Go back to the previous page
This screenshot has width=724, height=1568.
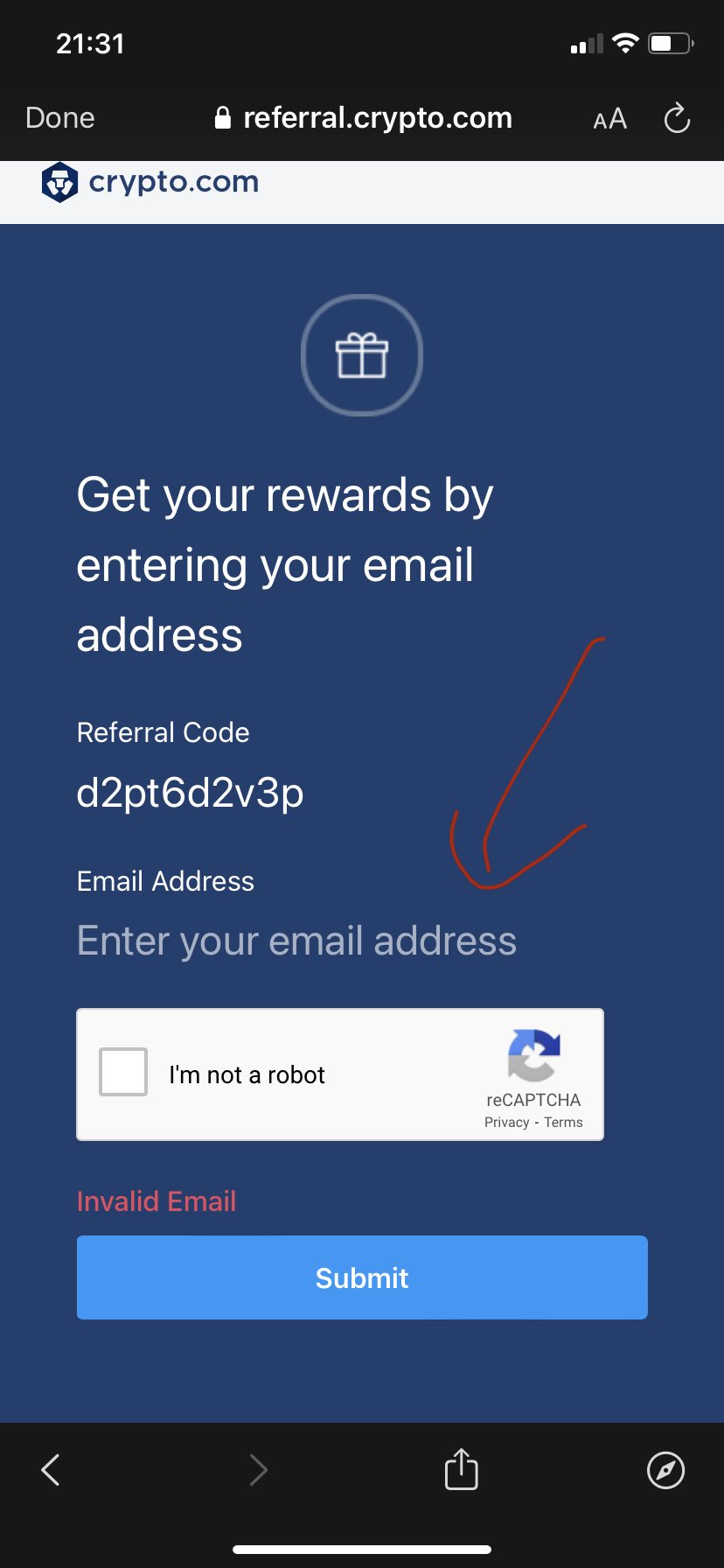tap(51, 1470)
